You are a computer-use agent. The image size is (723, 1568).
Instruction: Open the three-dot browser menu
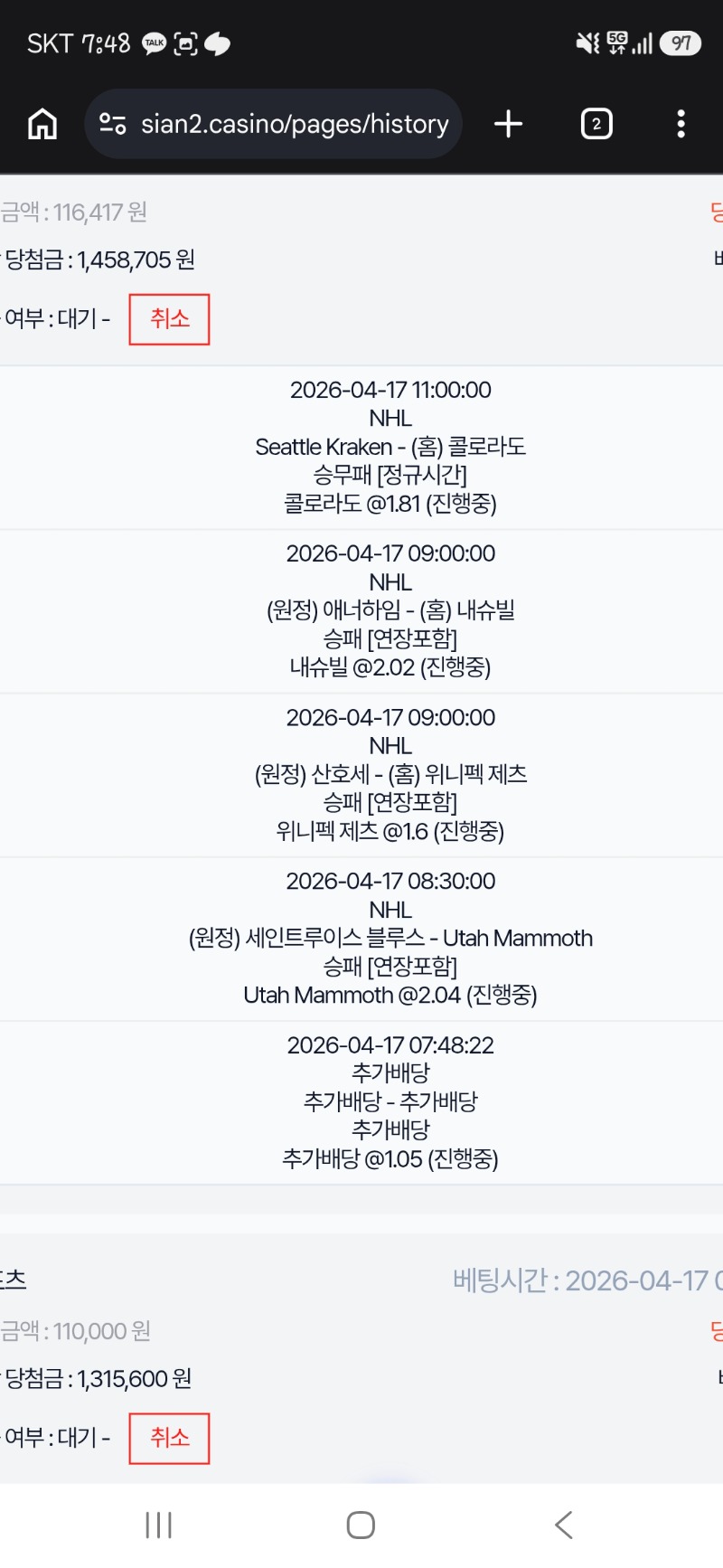coord(680,124)
